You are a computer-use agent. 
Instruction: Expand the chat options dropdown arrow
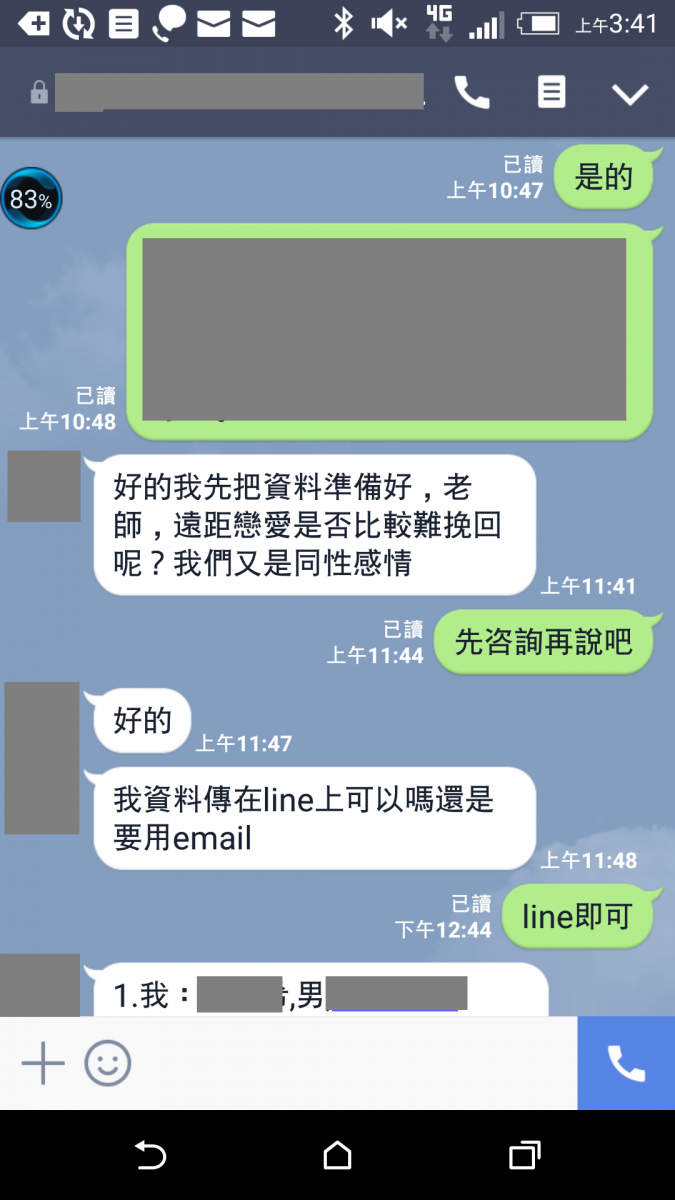pyautogui.click(x=630, y=94)
